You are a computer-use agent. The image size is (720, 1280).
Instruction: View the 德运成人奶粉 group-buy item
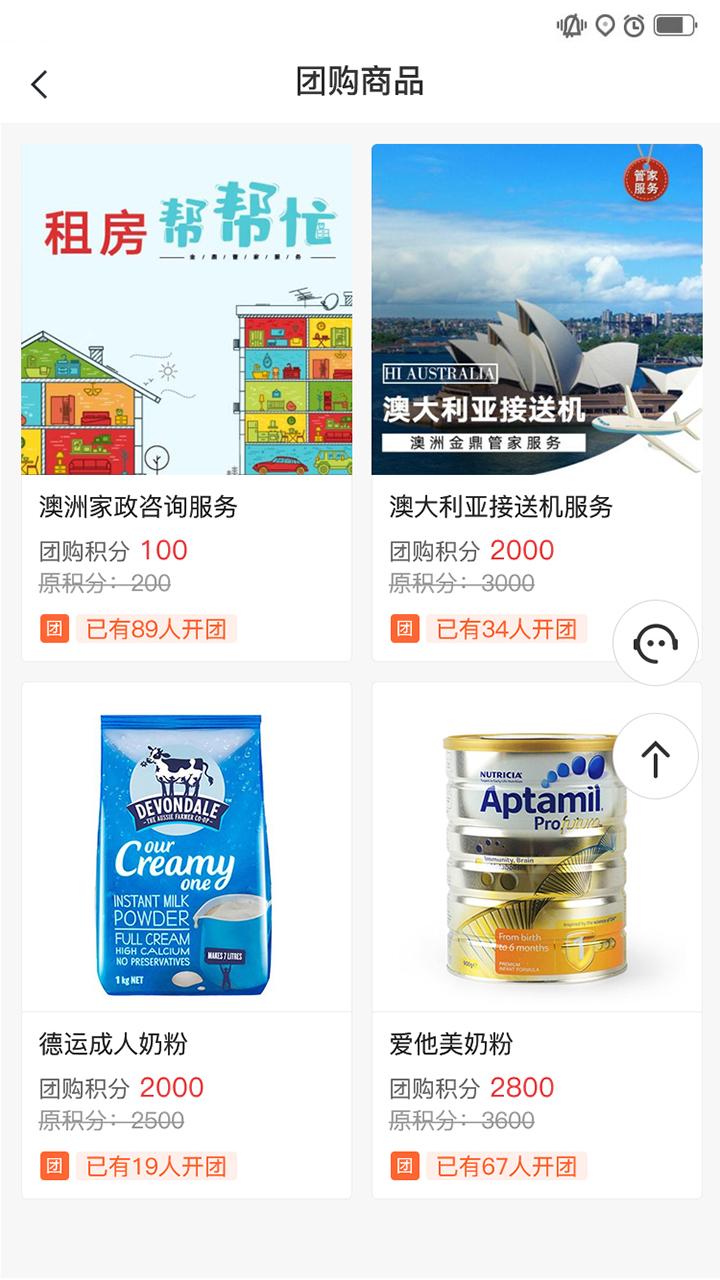coord(187,940)
